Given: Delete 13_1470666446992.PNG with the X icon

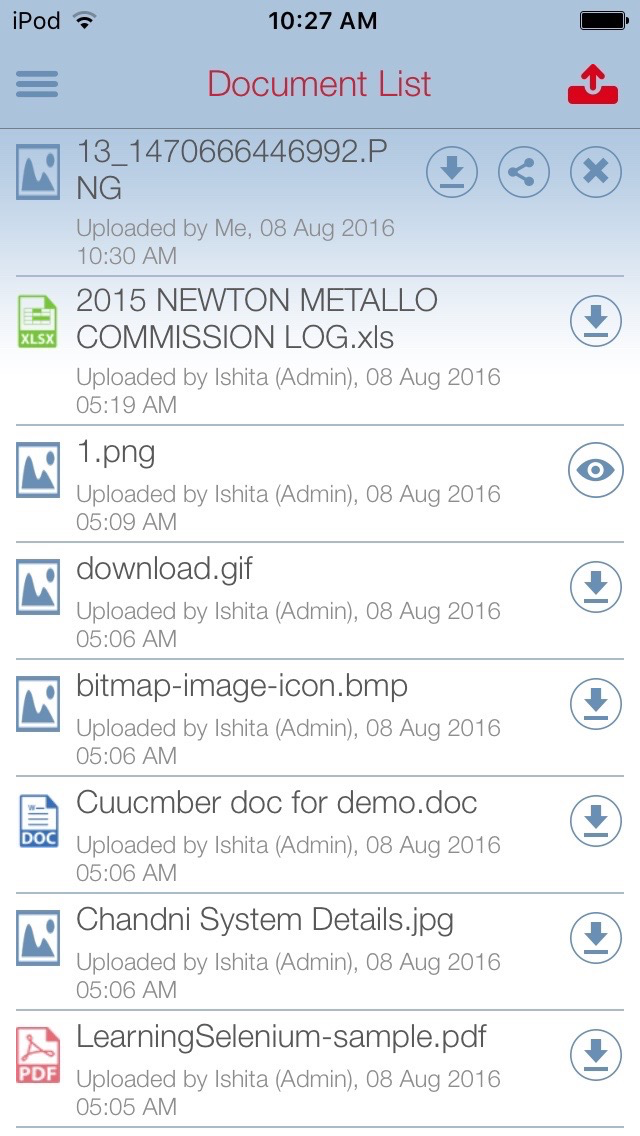Looking at the screenshot, I should (x=596, y=172).
